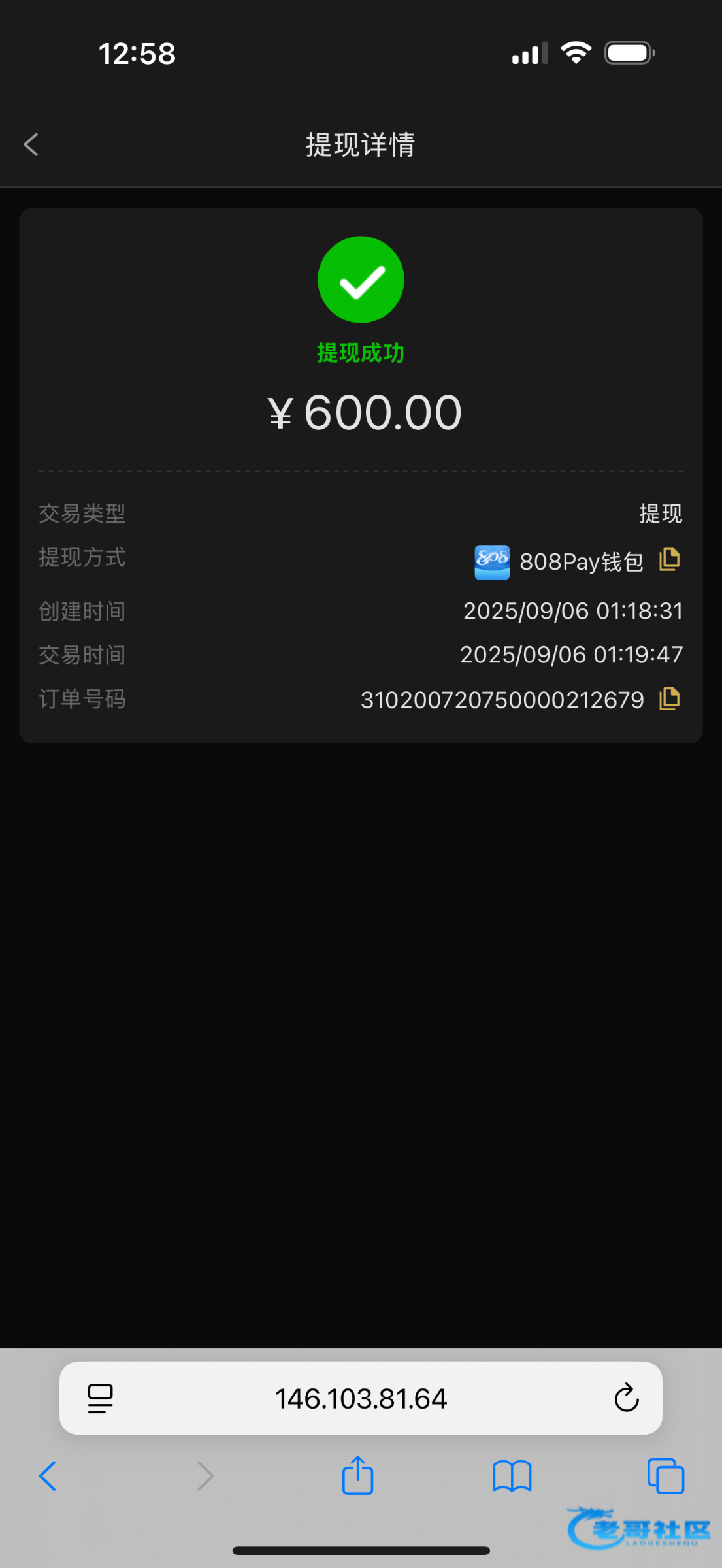Viewport: 722px width, 1568px height.
Task: Copy the order number 订单号码
Action: click(669, 699)
